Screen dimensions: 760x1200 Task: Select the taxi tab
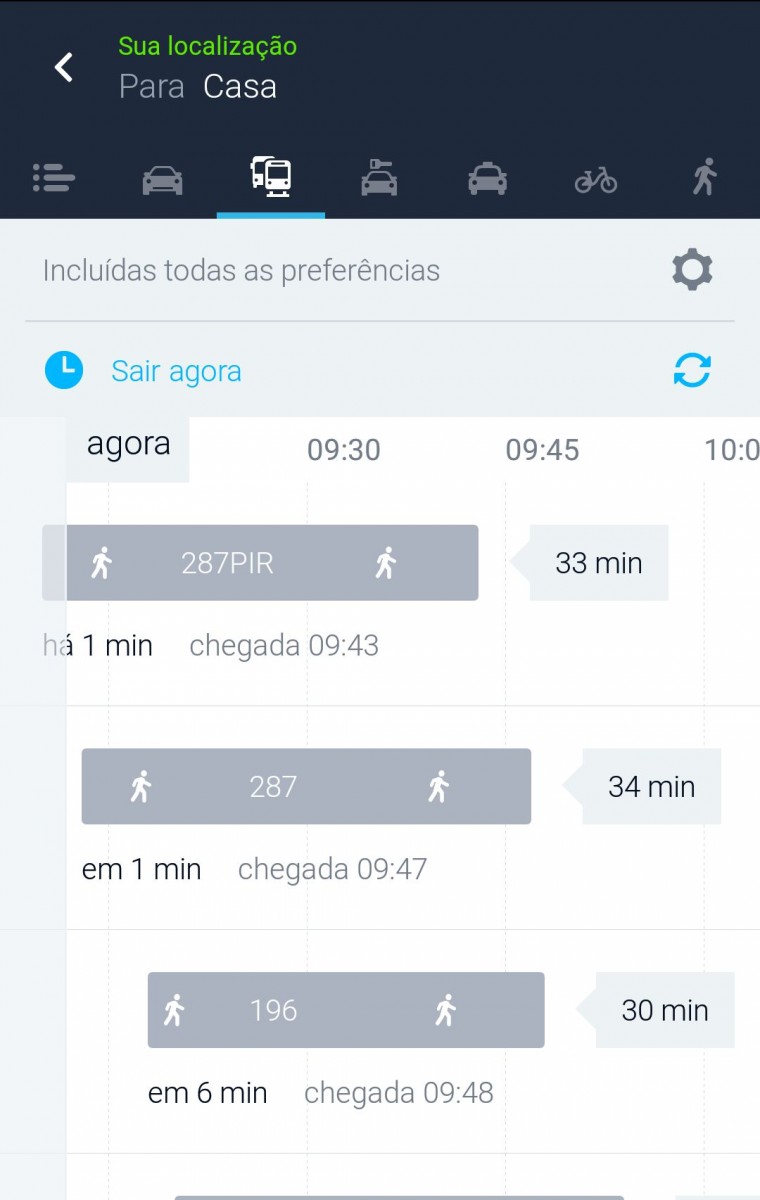pyautogui.click(x=487, y=179)
